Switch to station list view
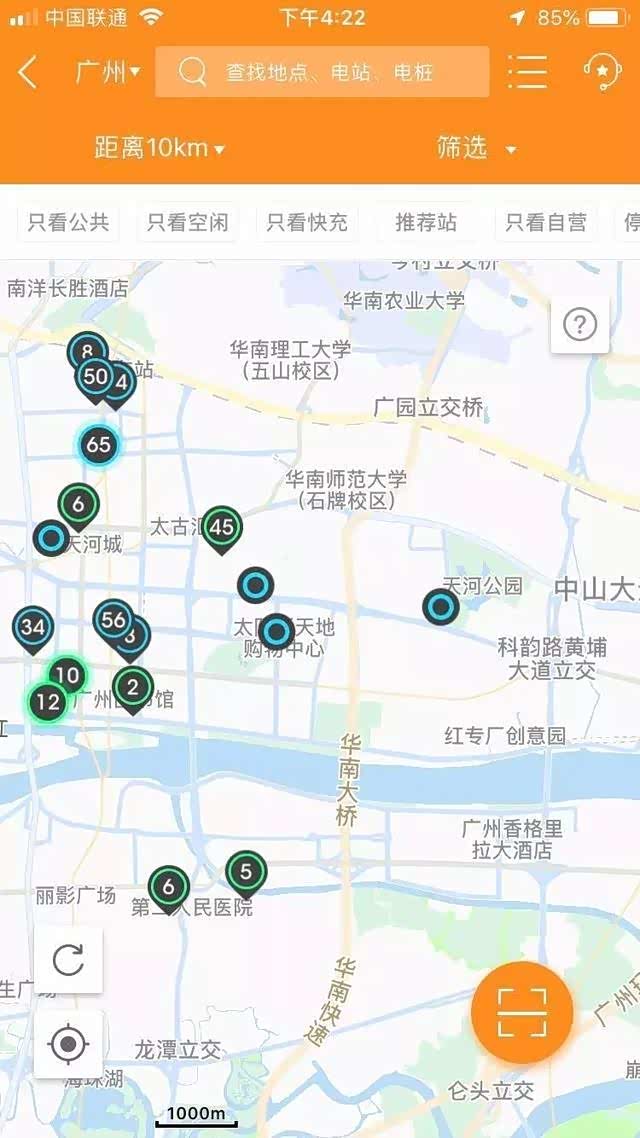640x1138 pixels. point(527,72)
